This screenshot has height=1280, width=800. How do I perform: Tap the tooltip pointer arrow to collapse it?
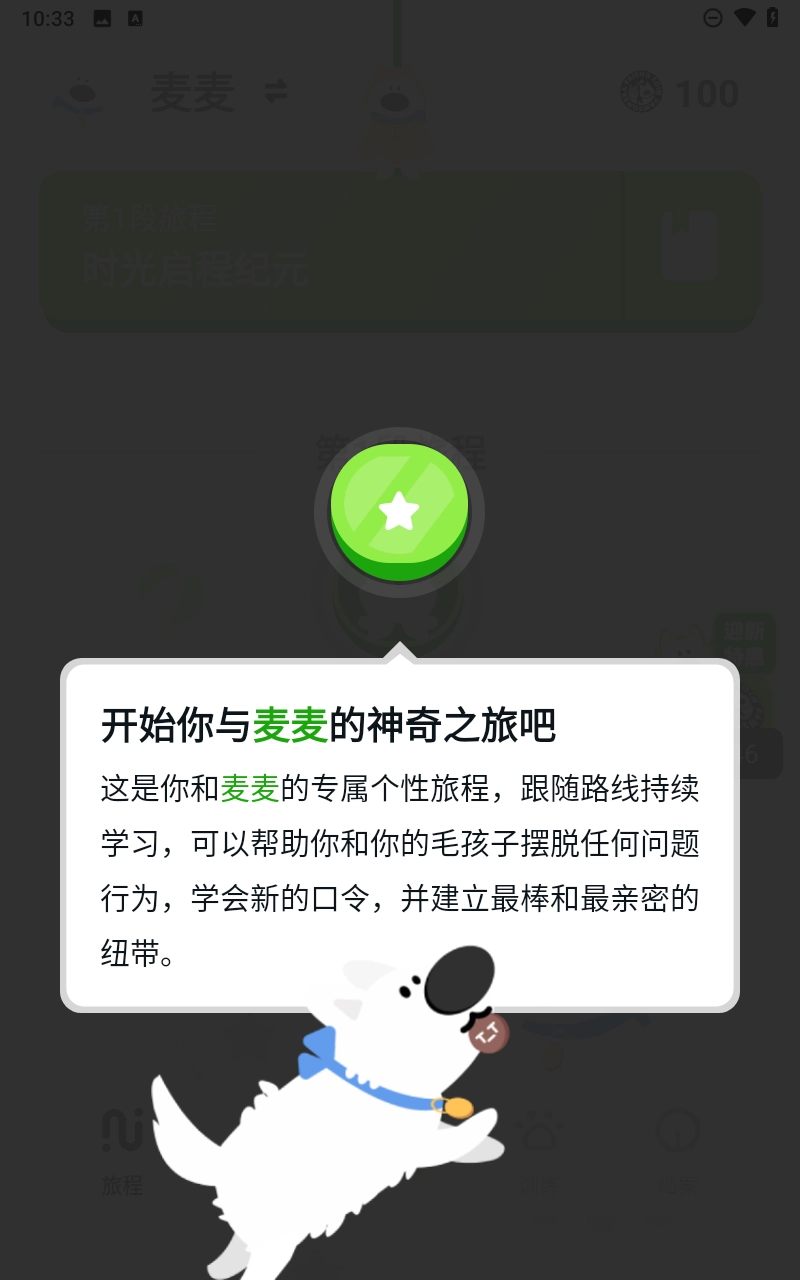[398, 650]
